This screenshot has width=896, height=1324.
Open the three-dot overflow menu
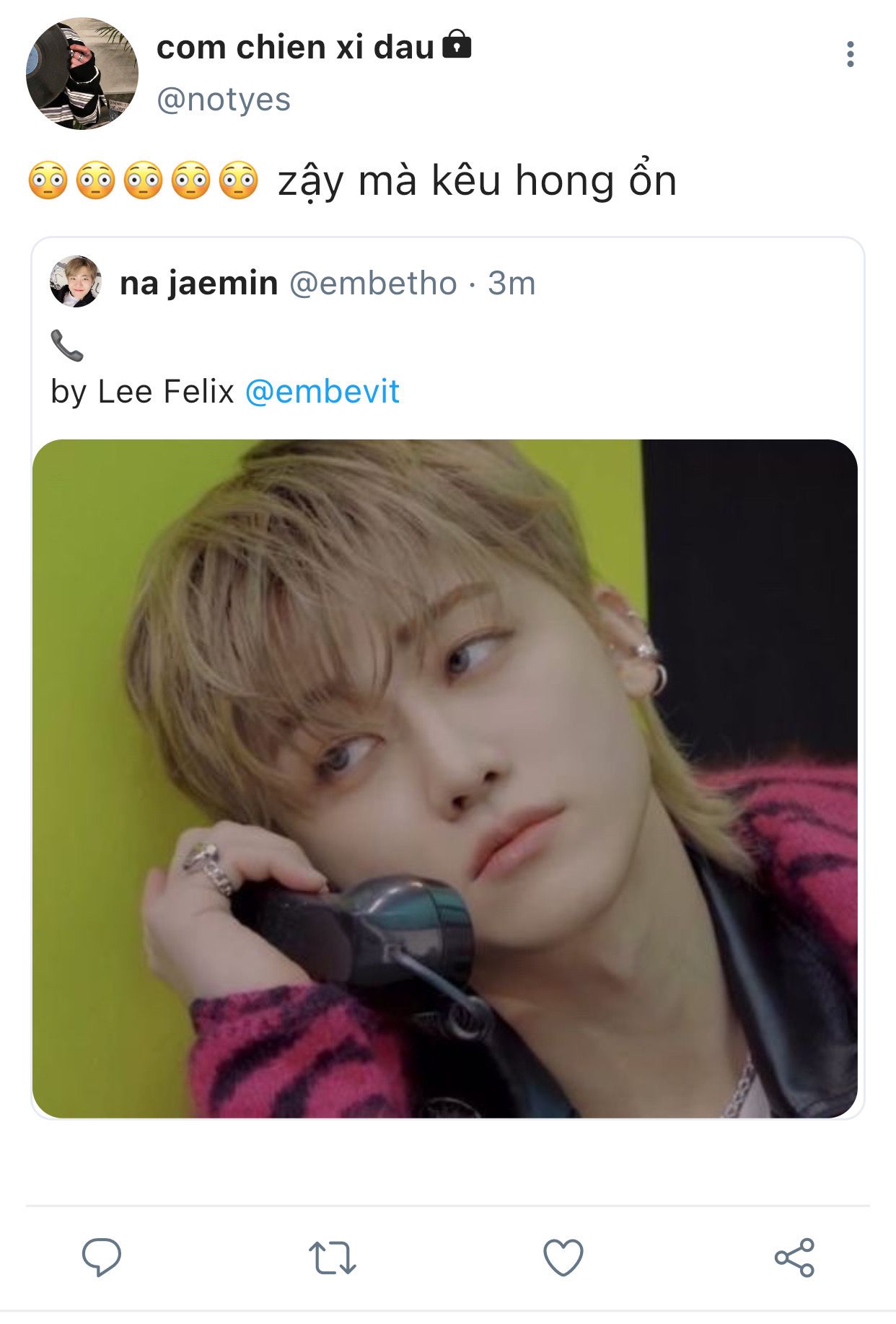pos(850,55)
